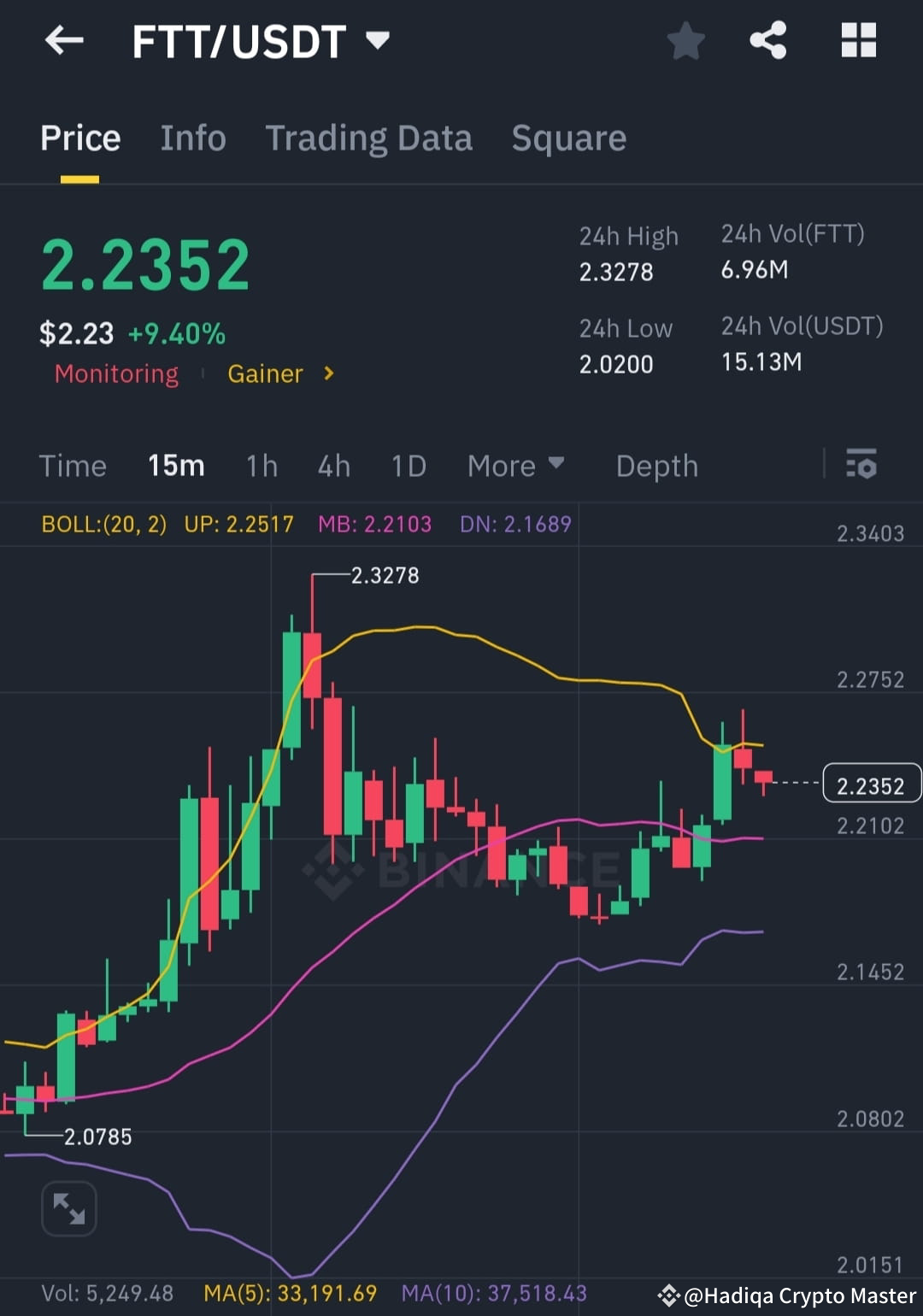Image resolution: width=923 pixels, height=1316 pixels.
Task: Enable the 4h candle interval
Action: coord(333,466)
